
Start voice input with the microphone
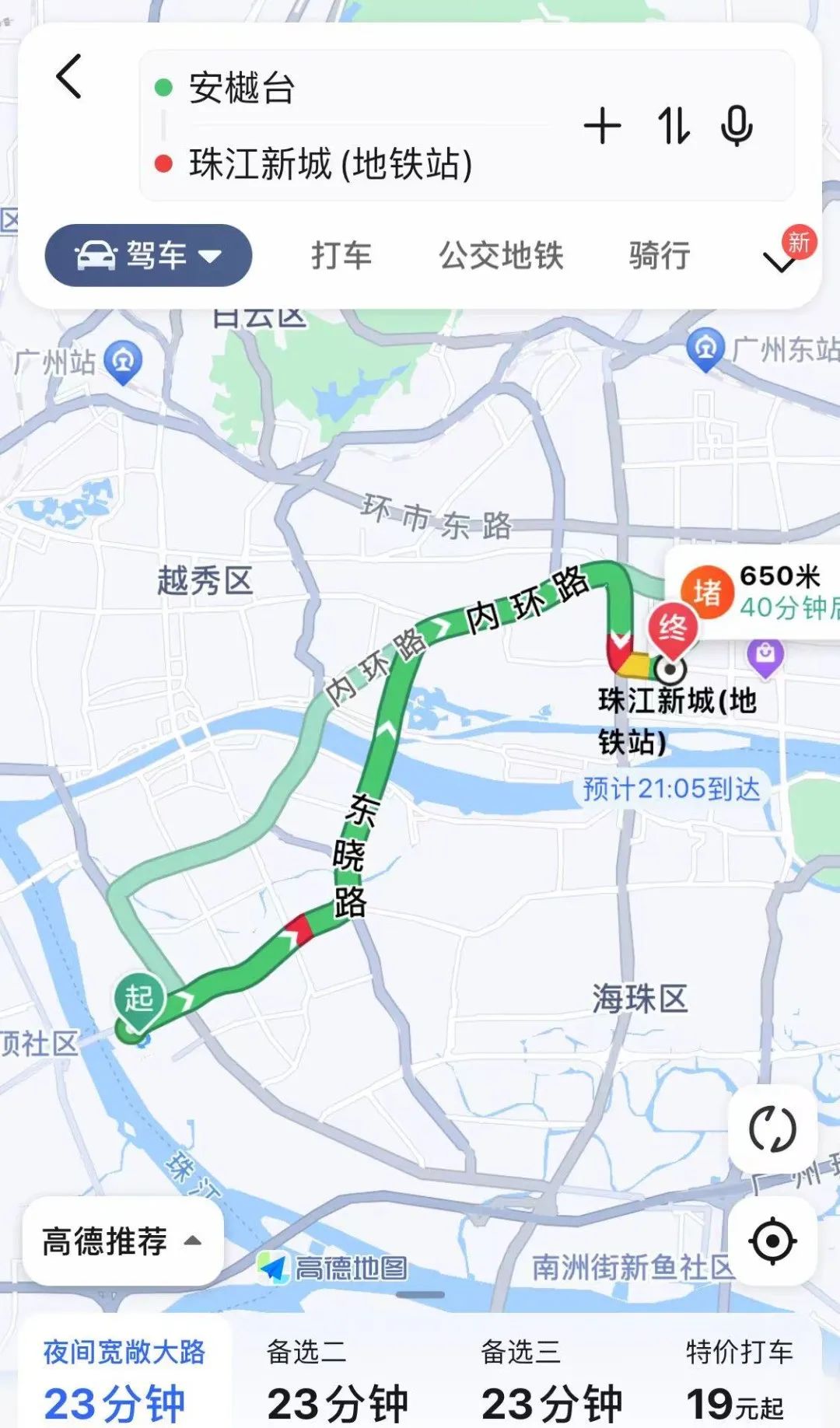[737, 126]
